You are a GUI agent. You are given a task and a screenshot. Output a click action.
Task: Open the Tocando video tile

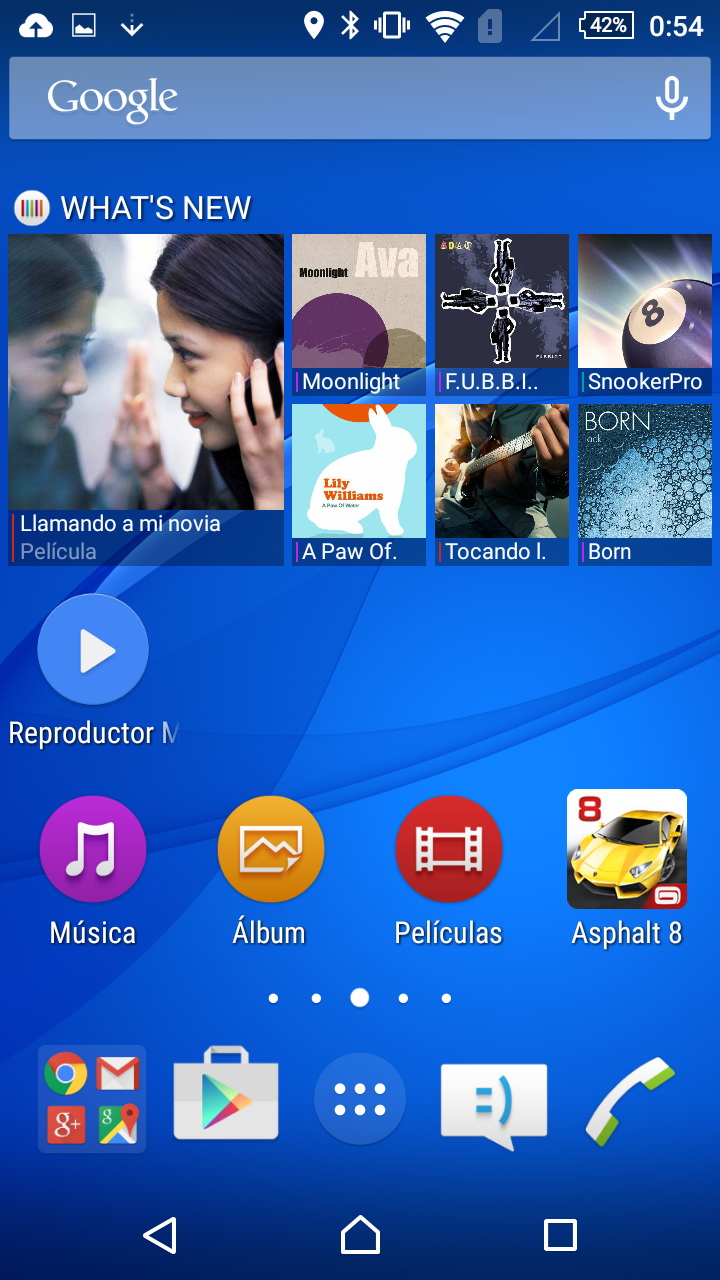point(501,484)
